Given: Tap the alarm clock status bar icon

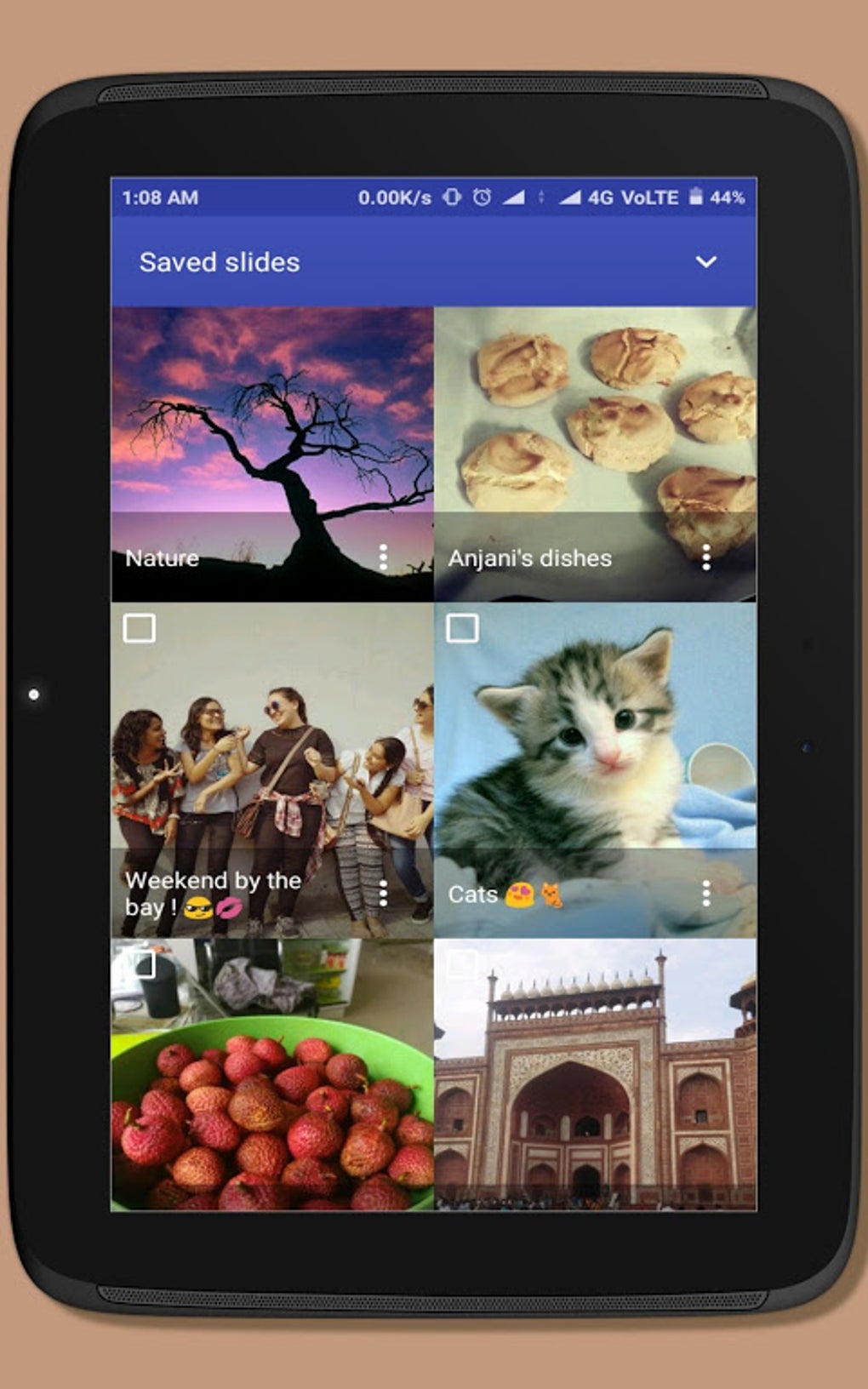Looking at the screenshot, I should click(482, 196).
